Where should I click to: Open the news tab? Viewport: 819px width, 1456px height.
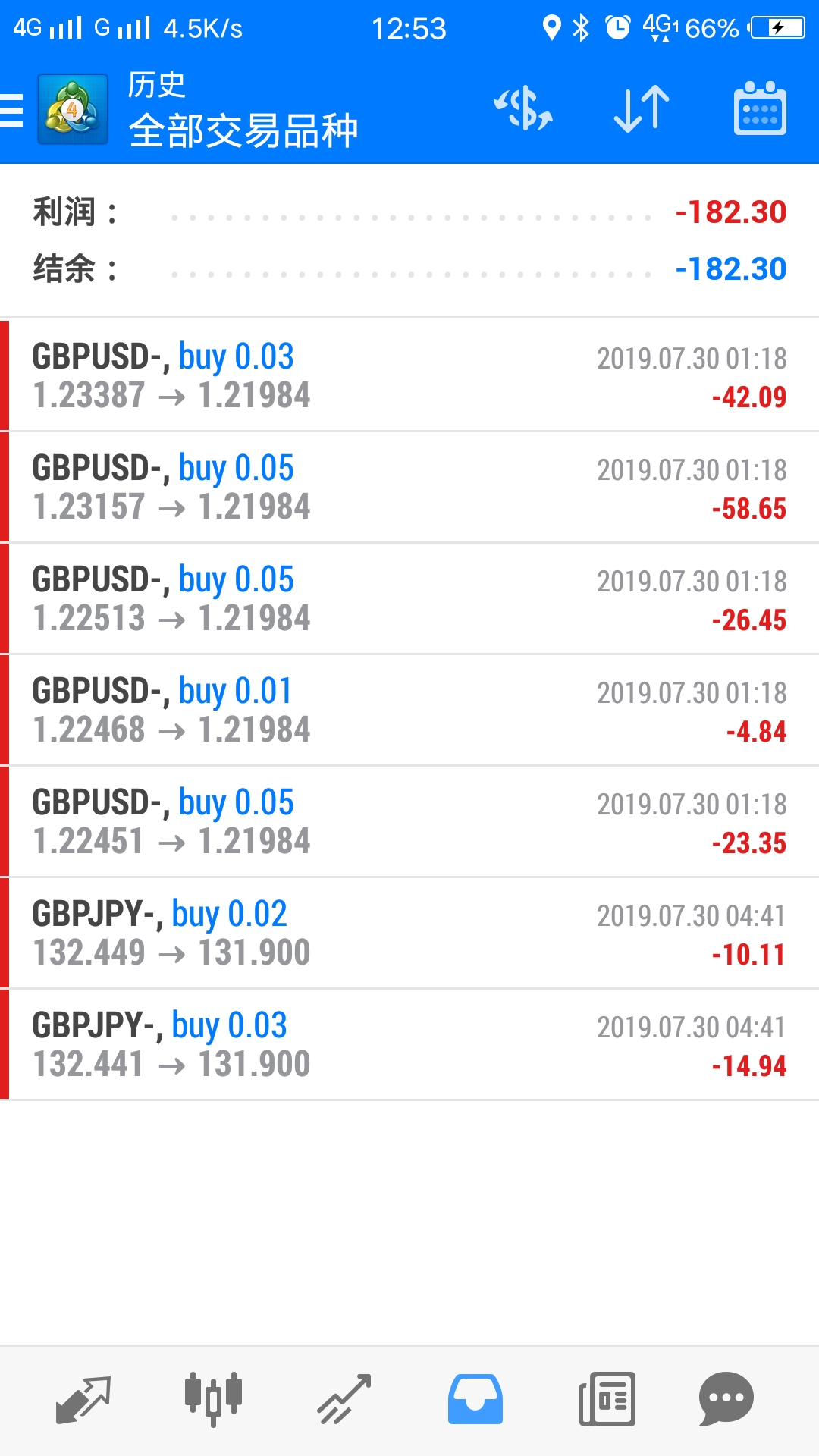coord(607,1400)
